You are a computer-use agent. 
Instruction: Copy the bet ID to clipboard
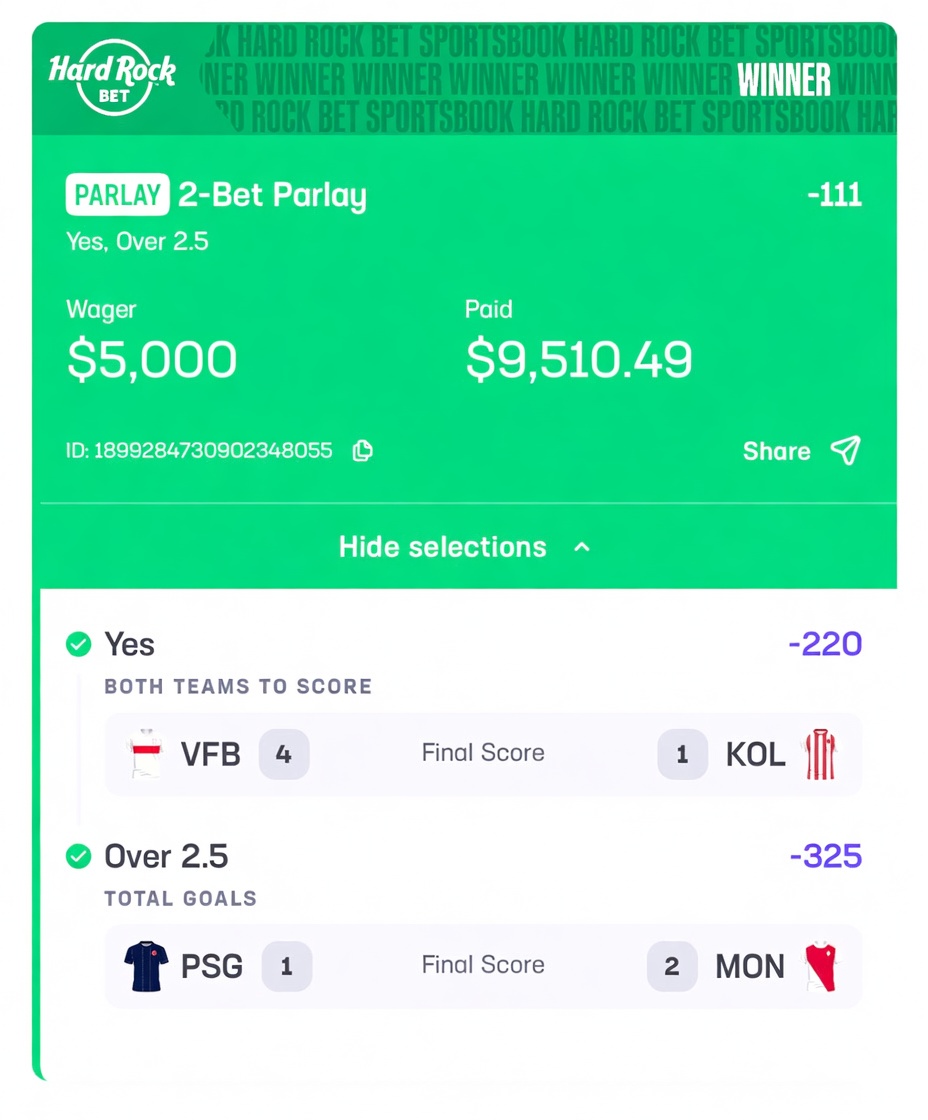[x=363, y=451]
